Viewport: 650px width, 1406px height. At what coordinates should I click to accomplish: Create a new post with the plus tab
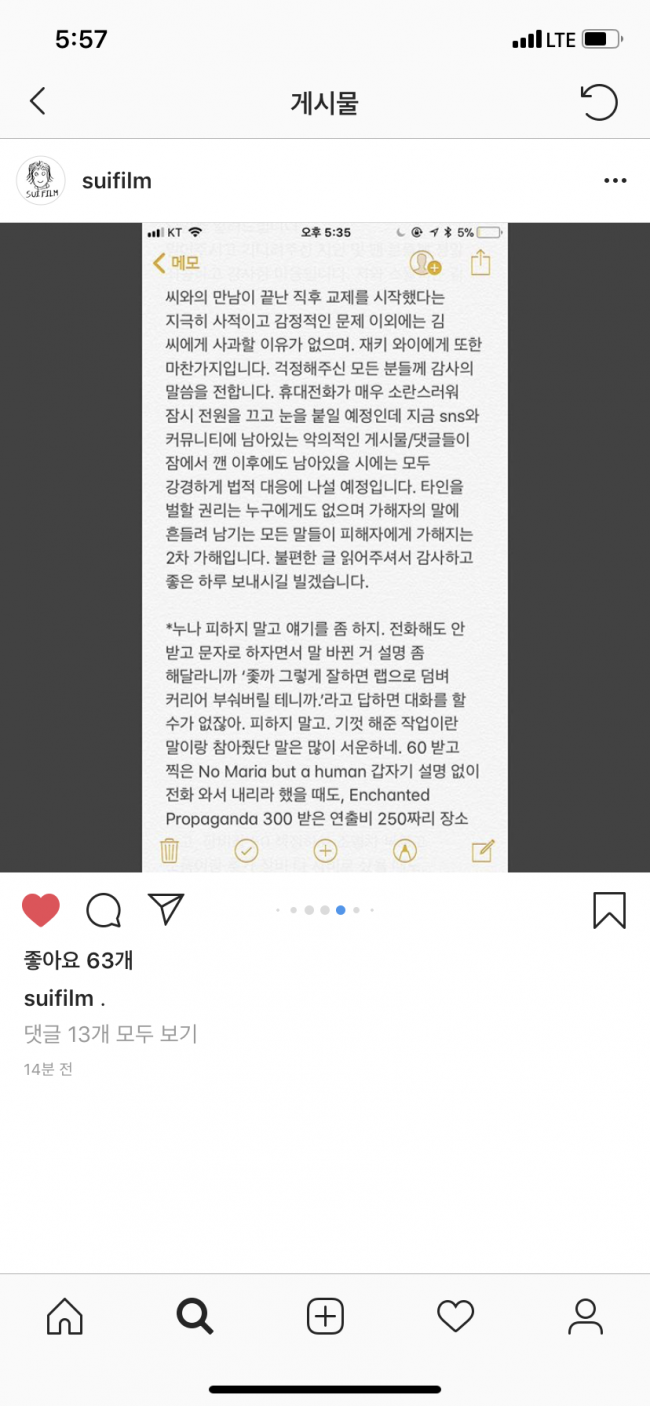pos(325,1316)
